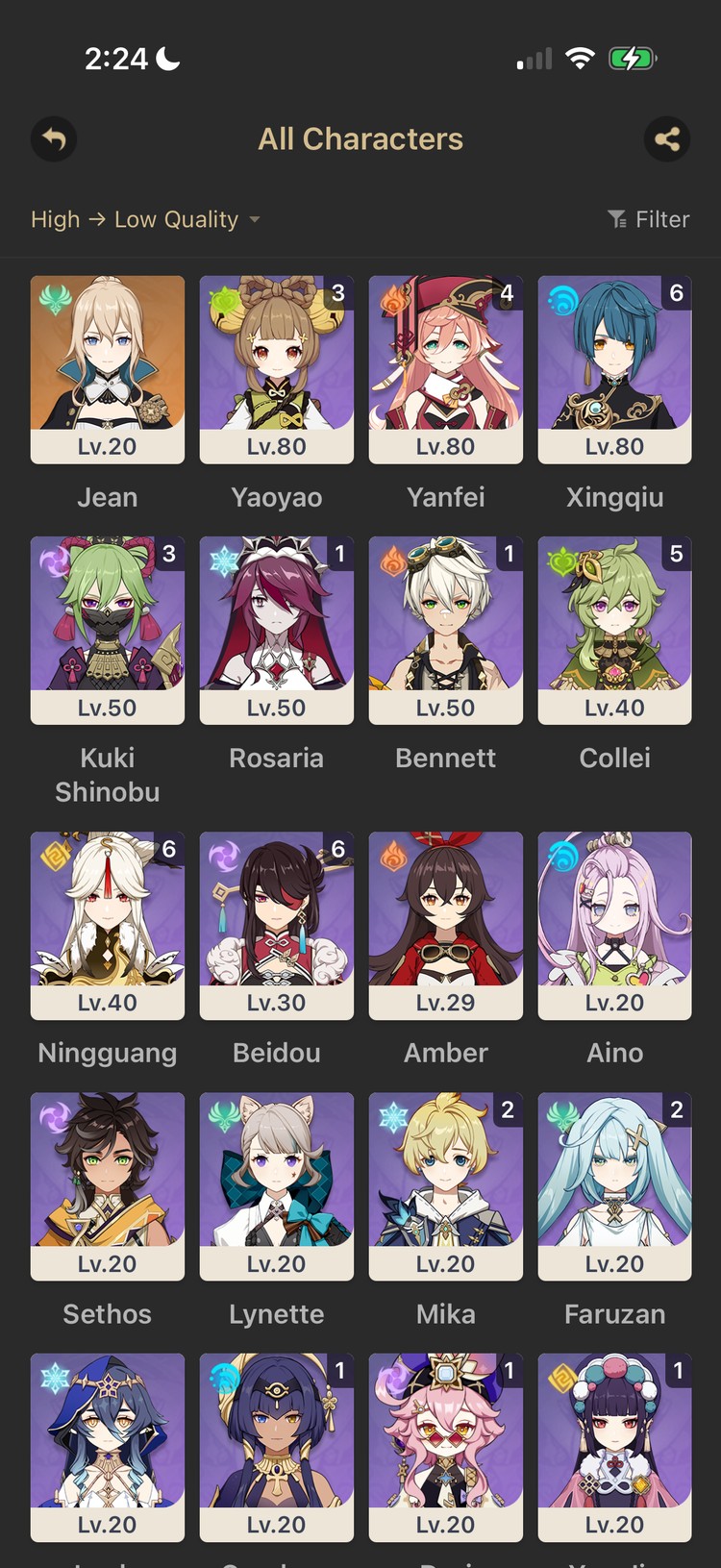
Task: Select the Sethos character tile
Action: tap(108, 1185)
